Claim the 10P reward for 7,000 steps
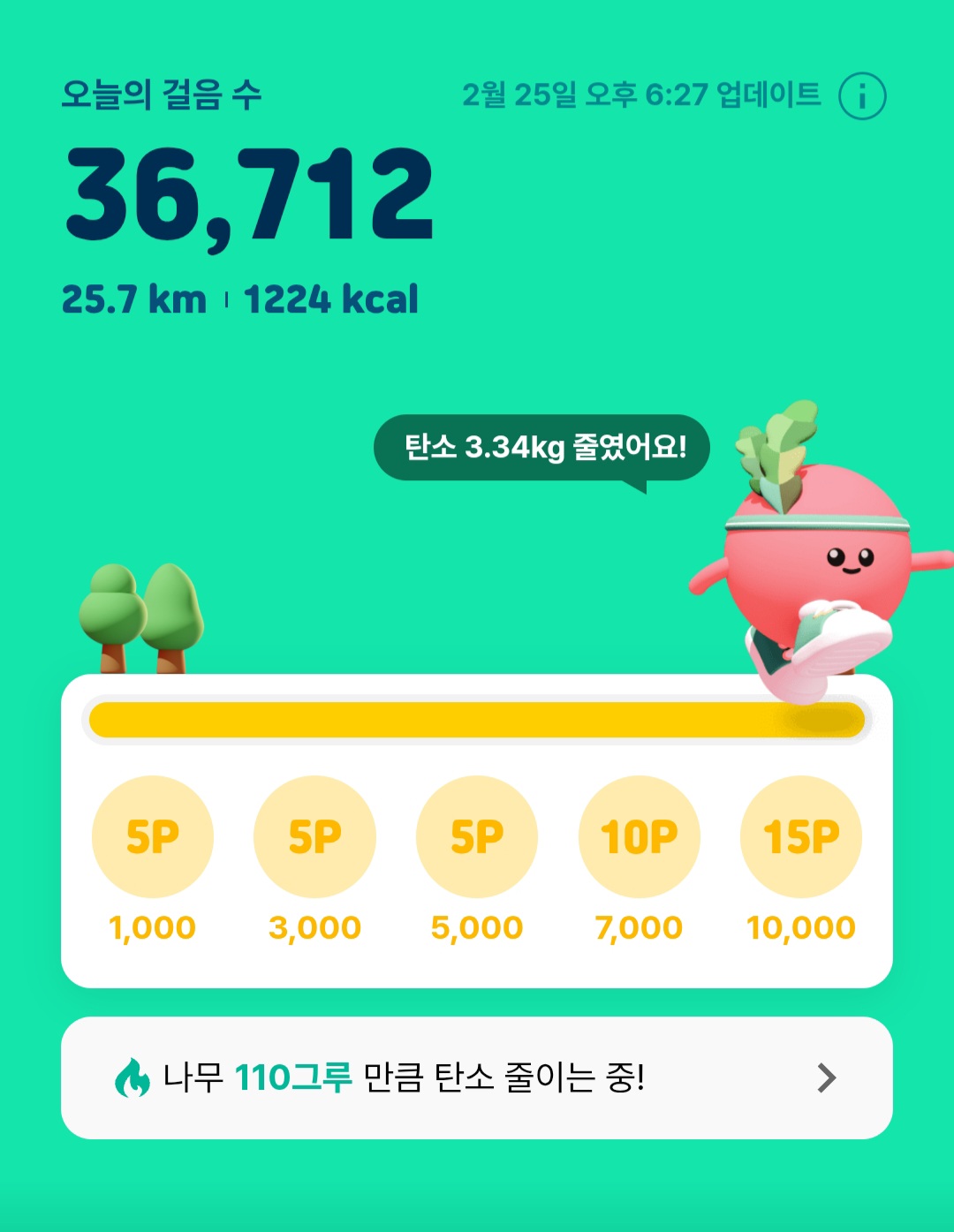This screenshot has height=1232, width=954. [639, 836]
